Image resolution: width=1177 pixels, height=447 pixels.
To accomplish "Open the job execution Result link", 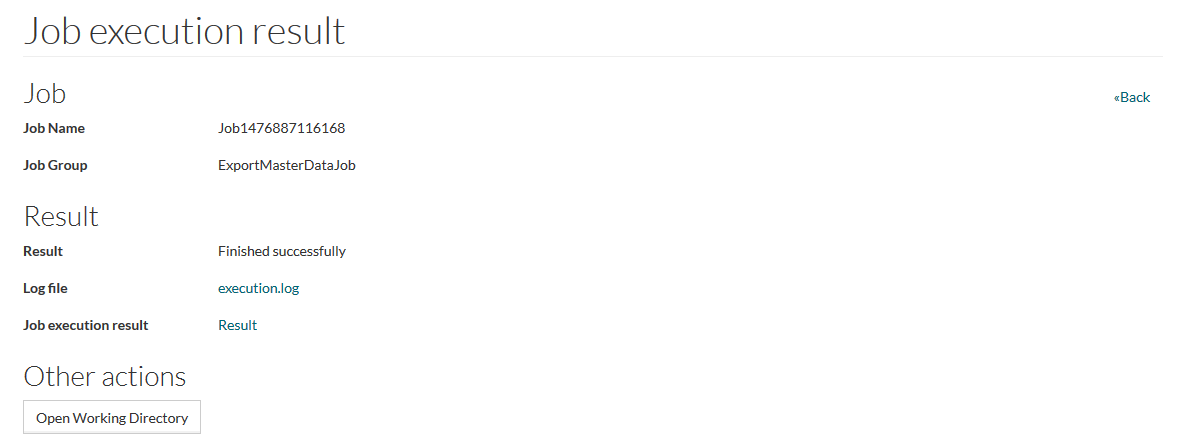I will click(237, 325).
